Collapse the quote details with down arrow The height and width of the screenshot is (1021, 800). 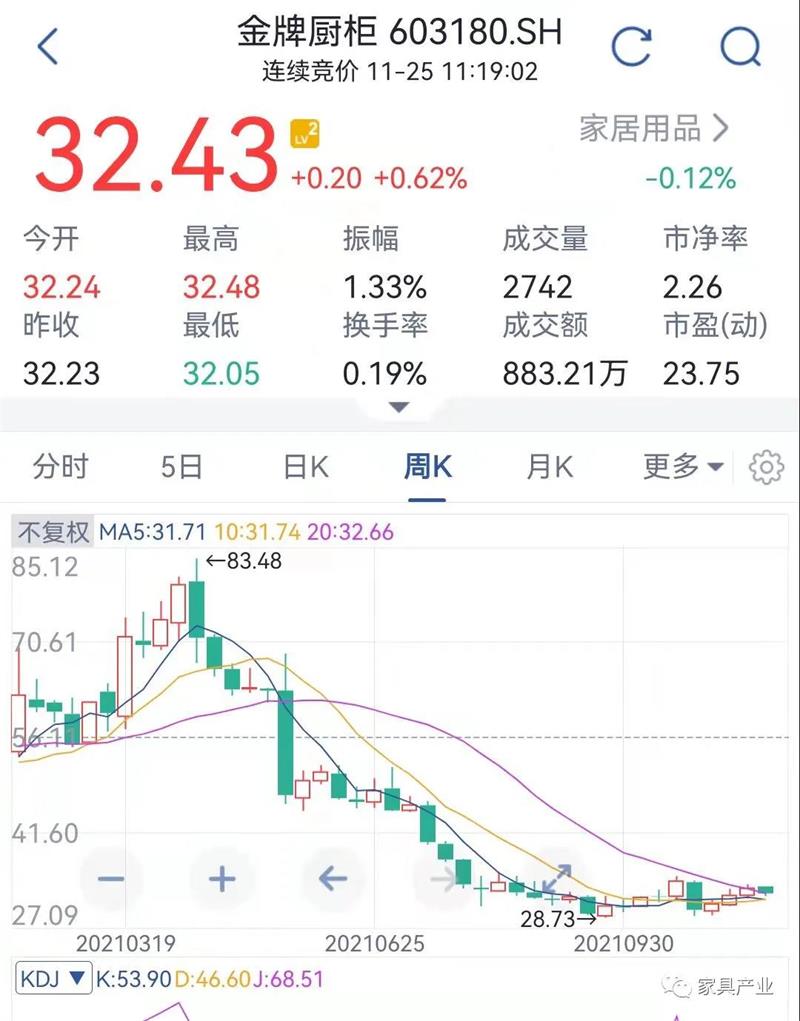pos(399,407)
